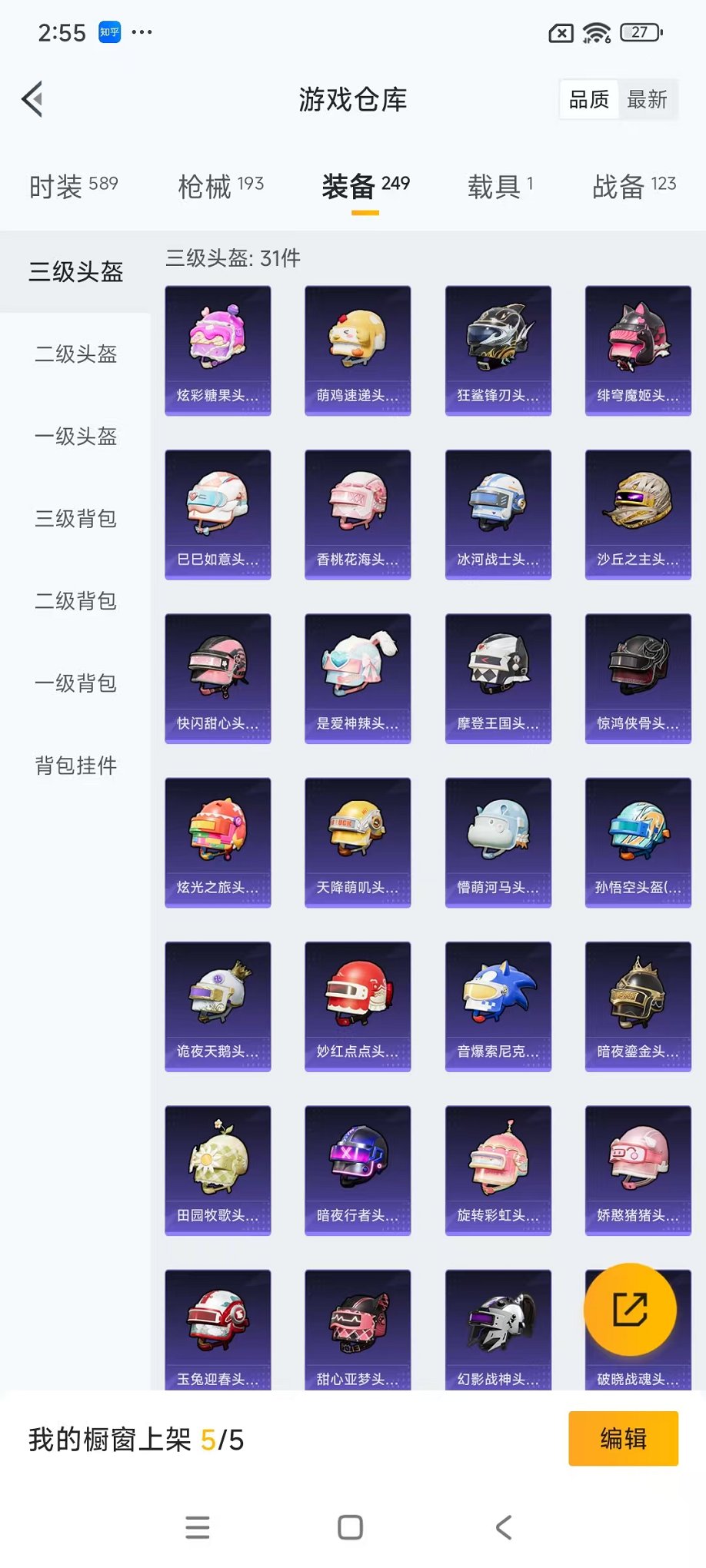Navigate back using the top-left arrow
The height and width of the screenshot is (1568, 706).
click(x=31, y=99)
